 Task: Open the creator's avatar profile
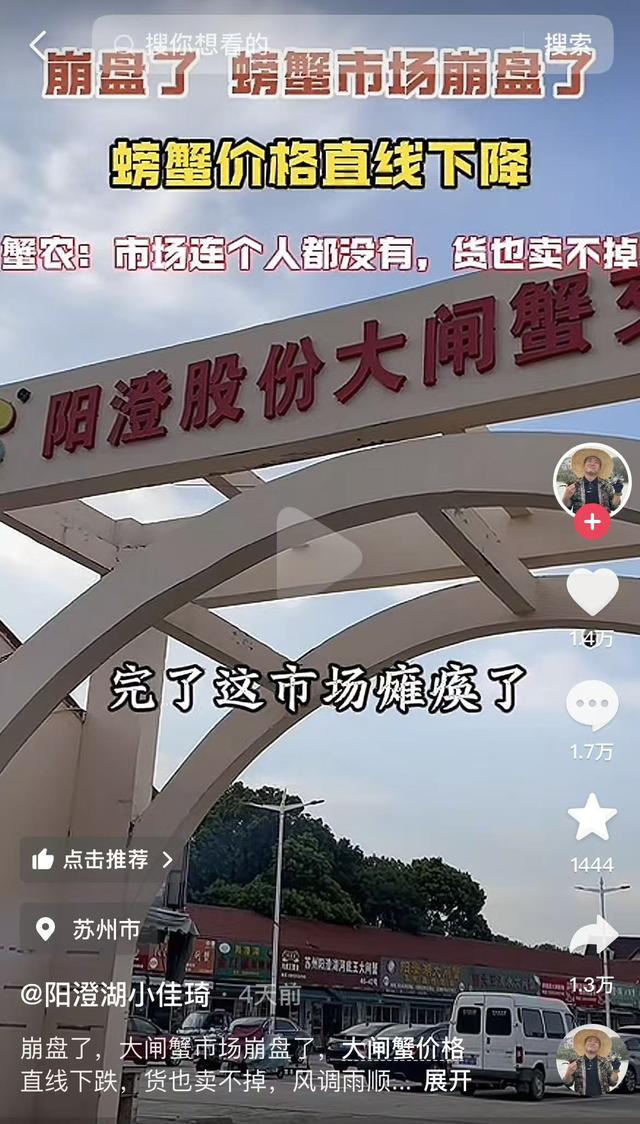(592, 481)
